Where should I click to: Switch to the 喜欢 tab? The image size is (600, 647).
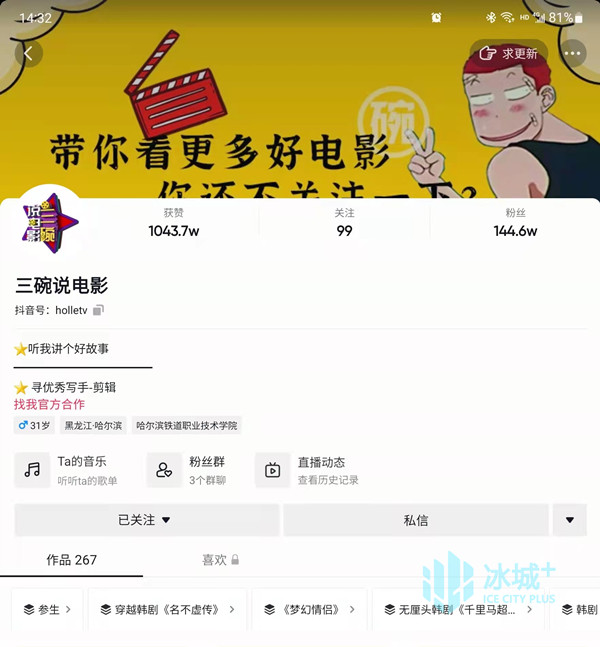pos(220,560)
